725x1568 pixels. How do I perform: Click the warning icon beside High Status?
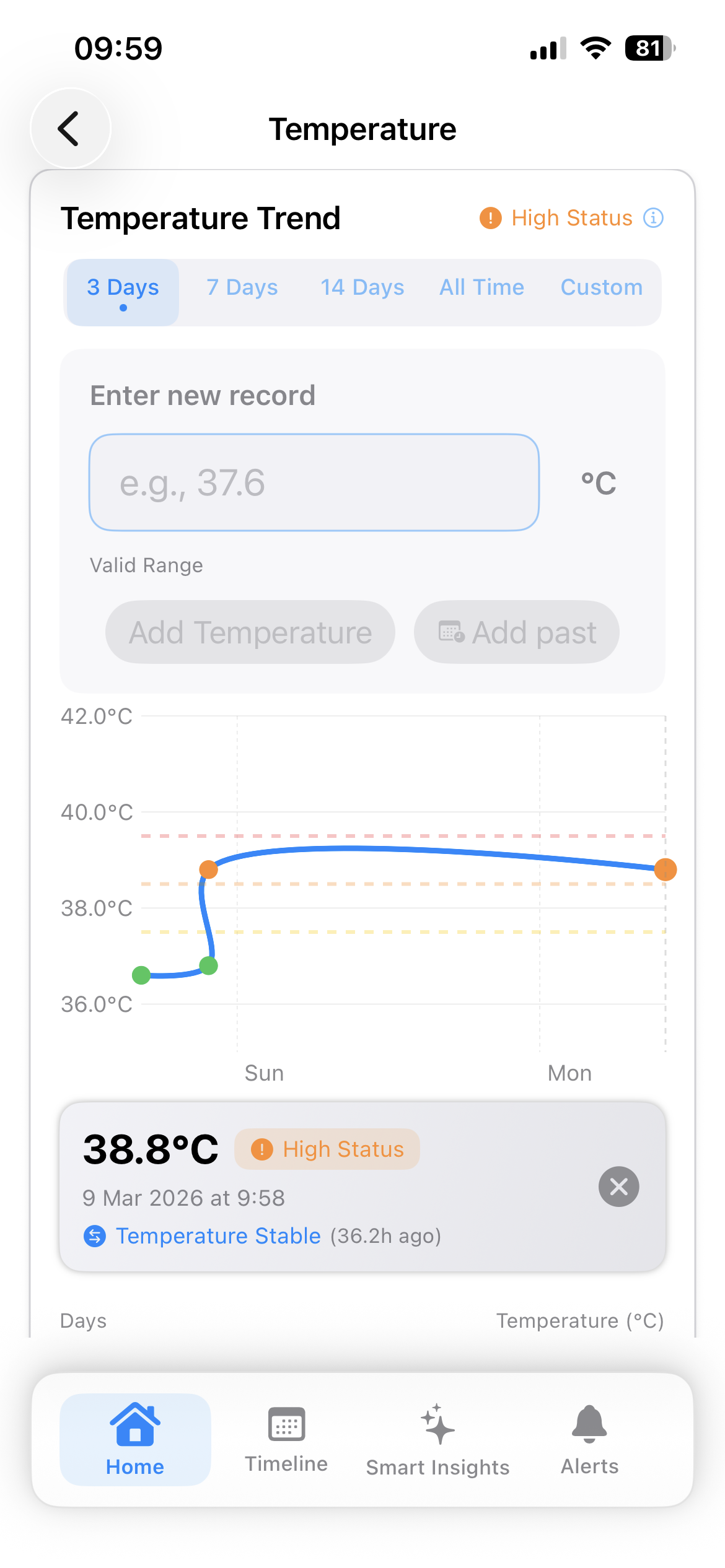click(x=490, y=218)
